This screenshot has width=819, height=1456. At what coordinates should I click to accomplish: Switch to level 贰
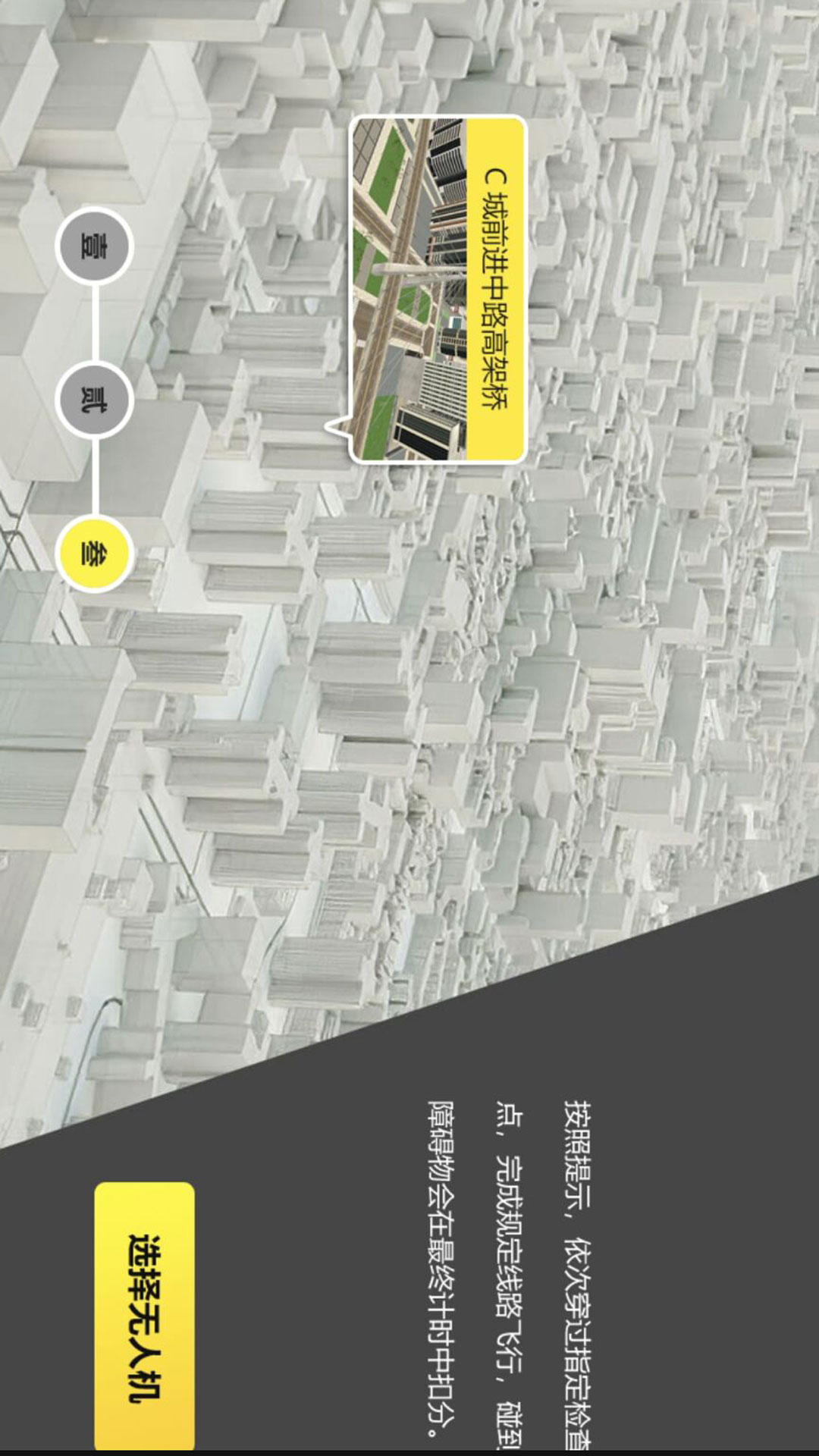[x=95, y=399]
